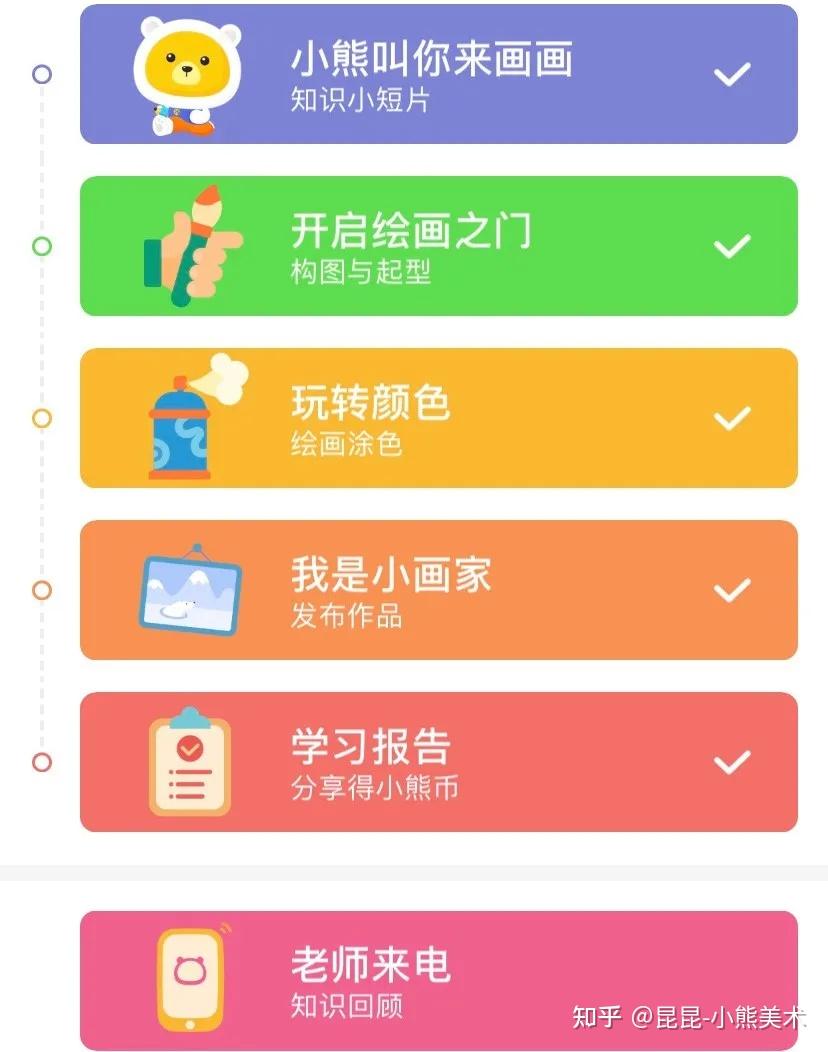The height and width of the screenshot is (1052, 828).
Task: Toggle the checkmark on 小熊叫你来画画
Action: (733, 71)
